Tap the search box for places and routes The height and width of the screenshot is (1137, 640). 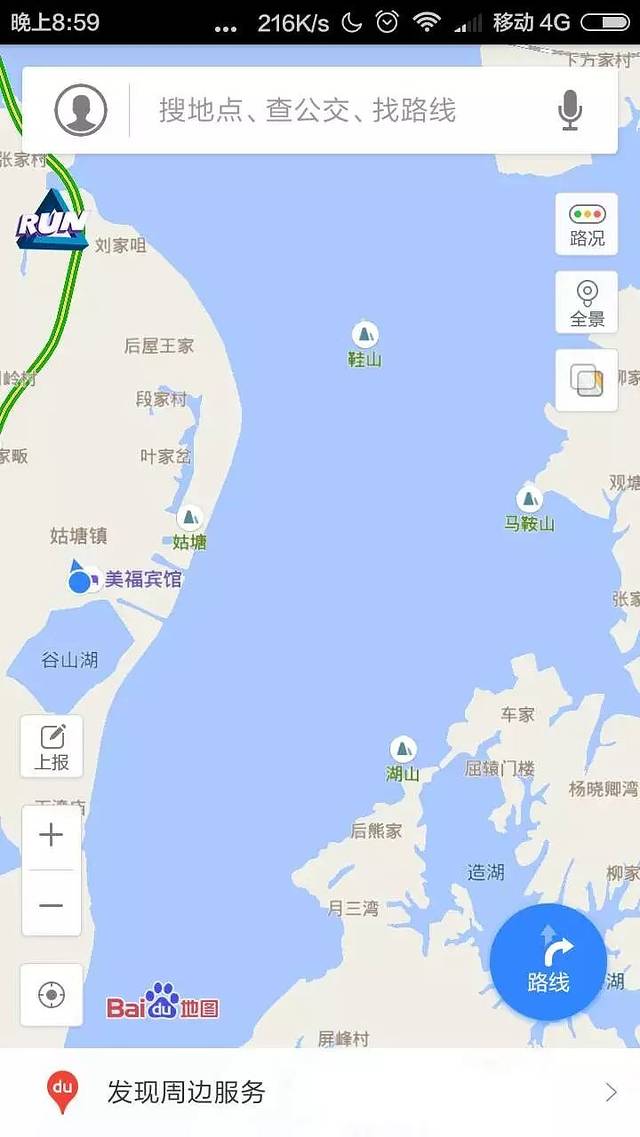[340, 110]
